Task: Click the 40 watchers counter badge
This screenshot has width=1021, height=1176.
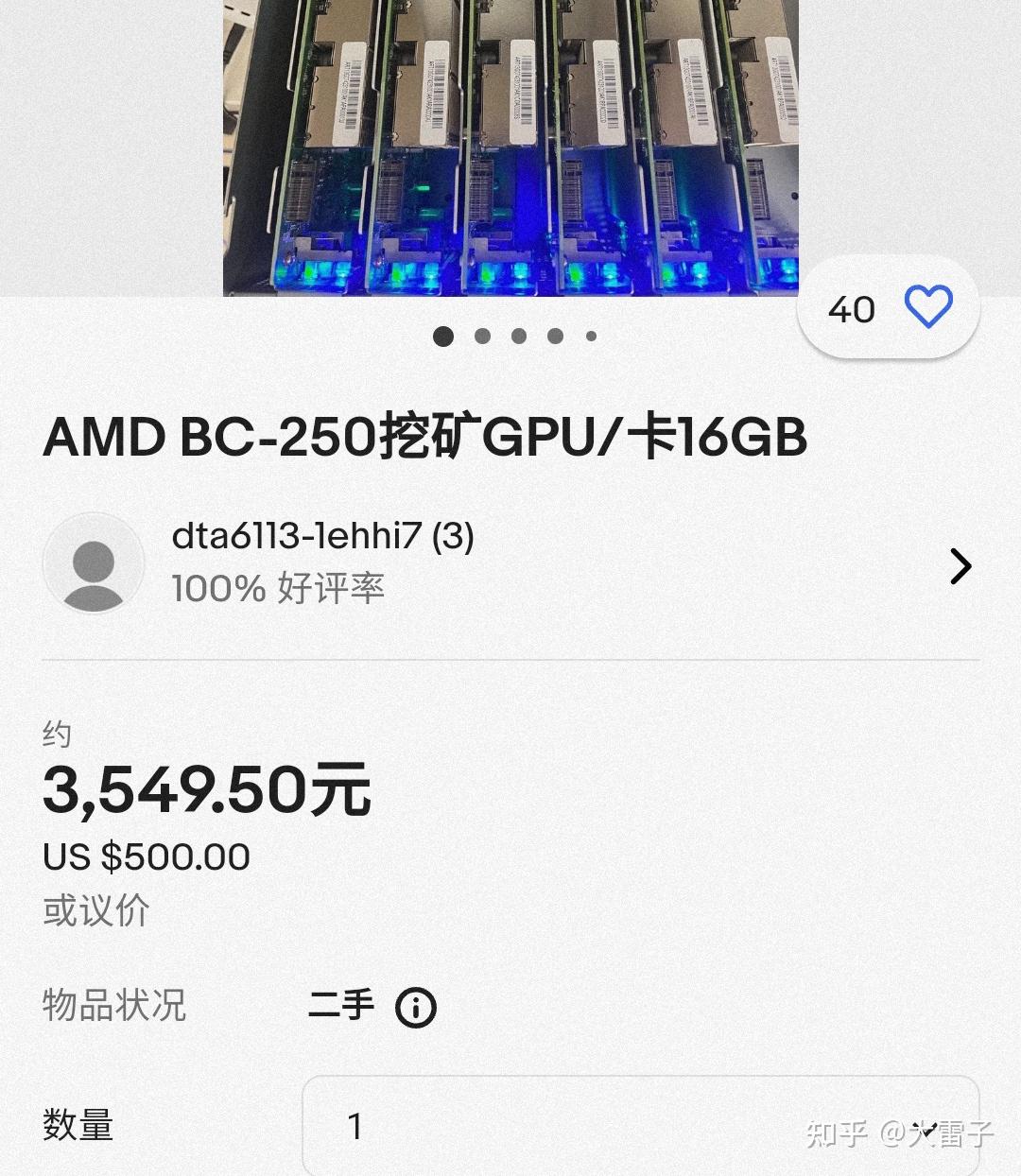Action: [x=852, y=309]
